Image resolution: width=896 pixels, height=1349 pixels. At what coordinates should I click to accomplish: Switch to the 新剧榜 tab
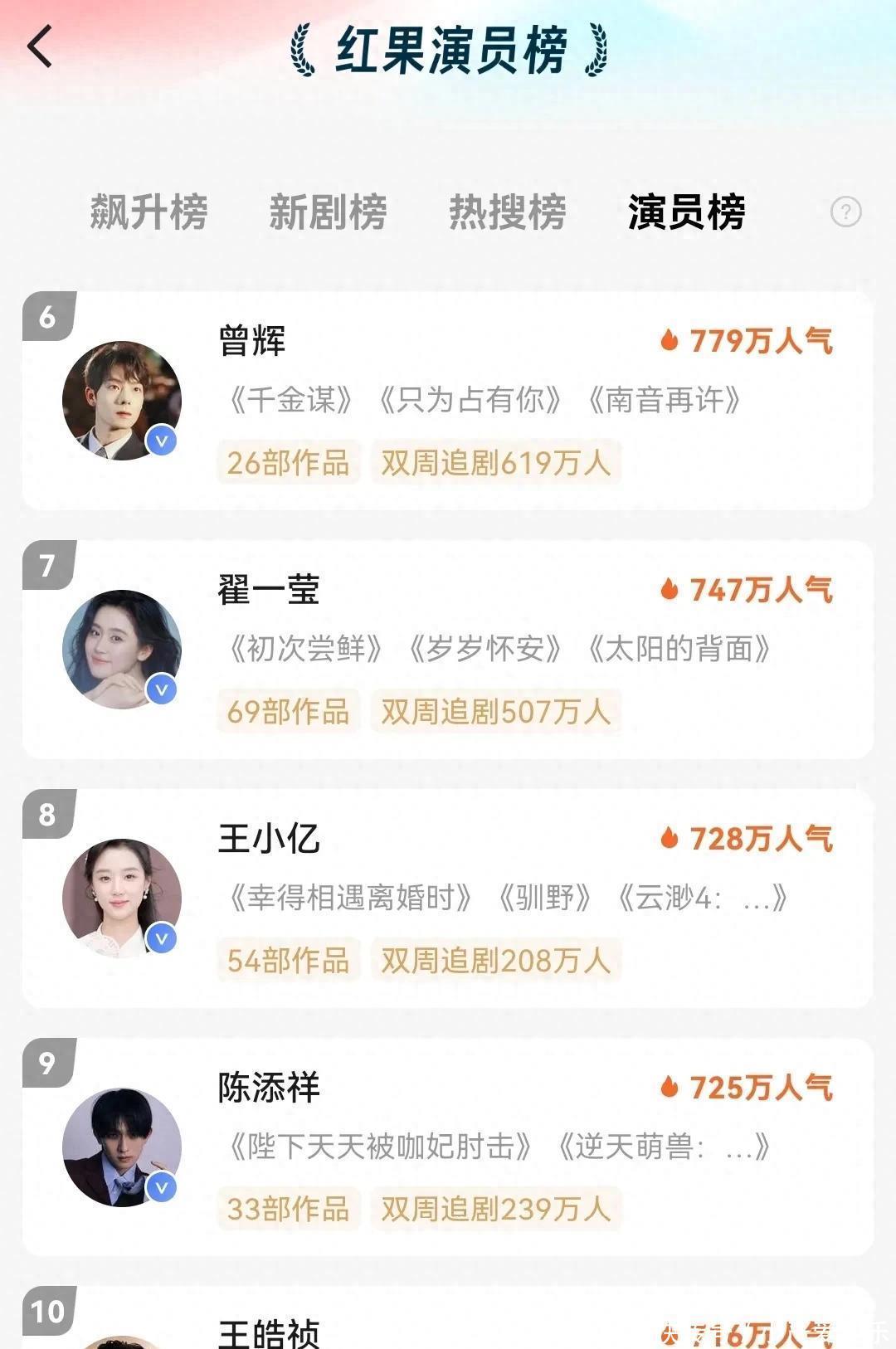[328, 212]
